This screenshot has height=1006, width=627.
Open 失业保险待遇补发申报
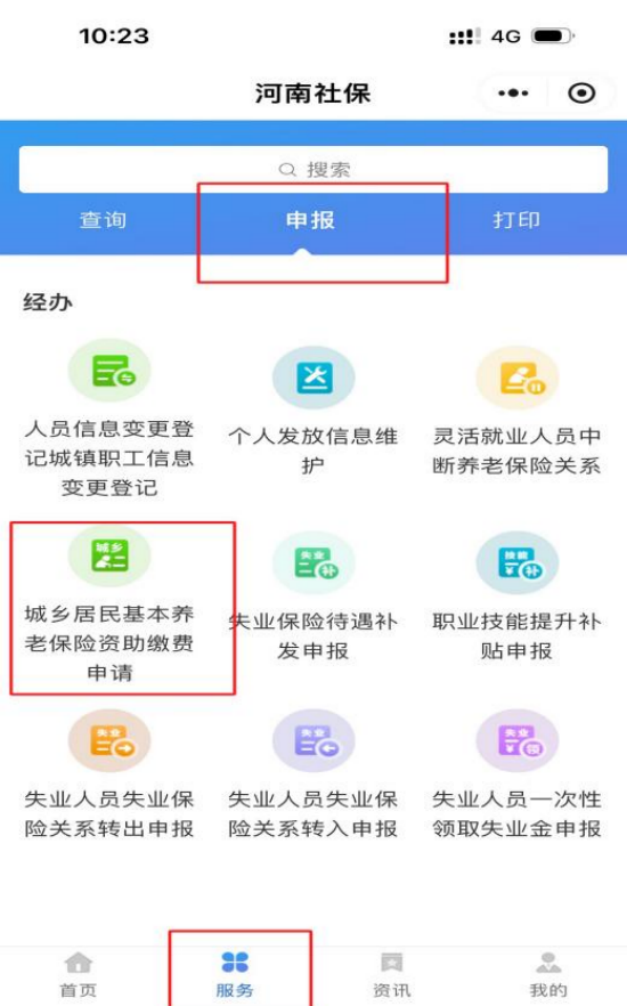click(x=313, y=597)
